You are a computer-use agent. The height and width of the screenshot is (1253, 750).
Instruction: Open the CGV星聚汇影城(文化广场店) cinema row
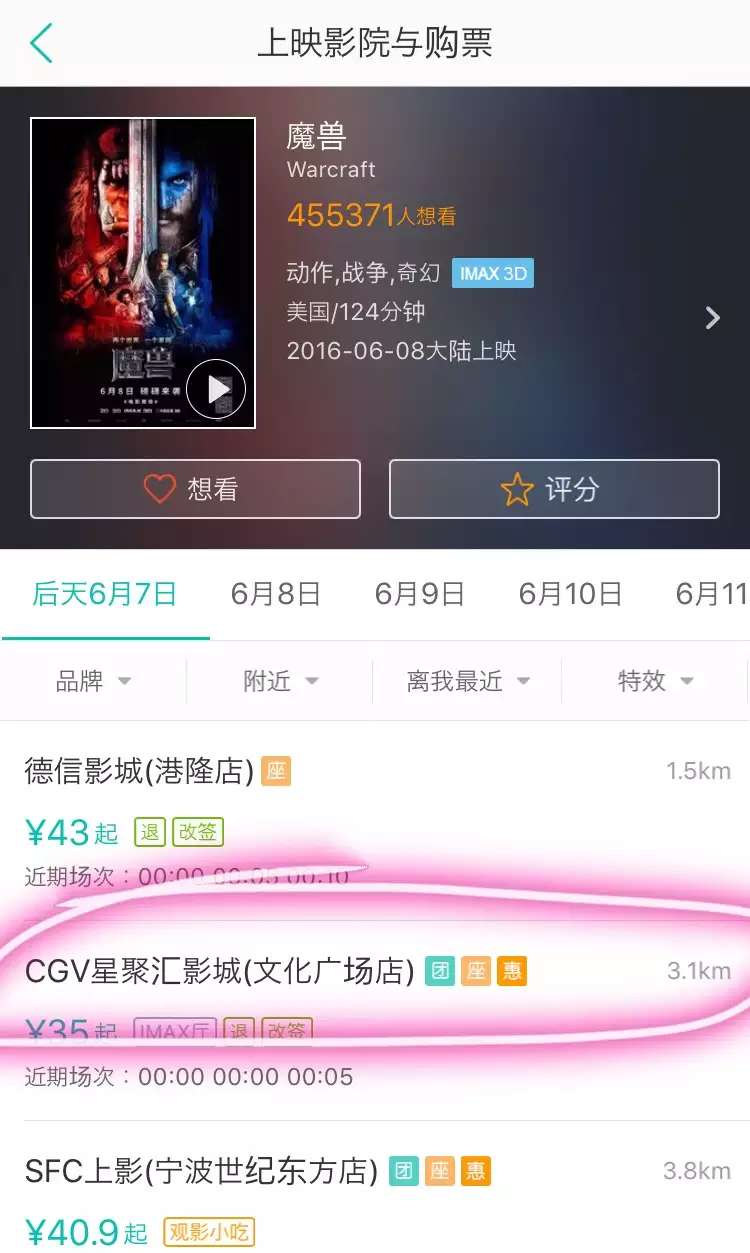375,1021
